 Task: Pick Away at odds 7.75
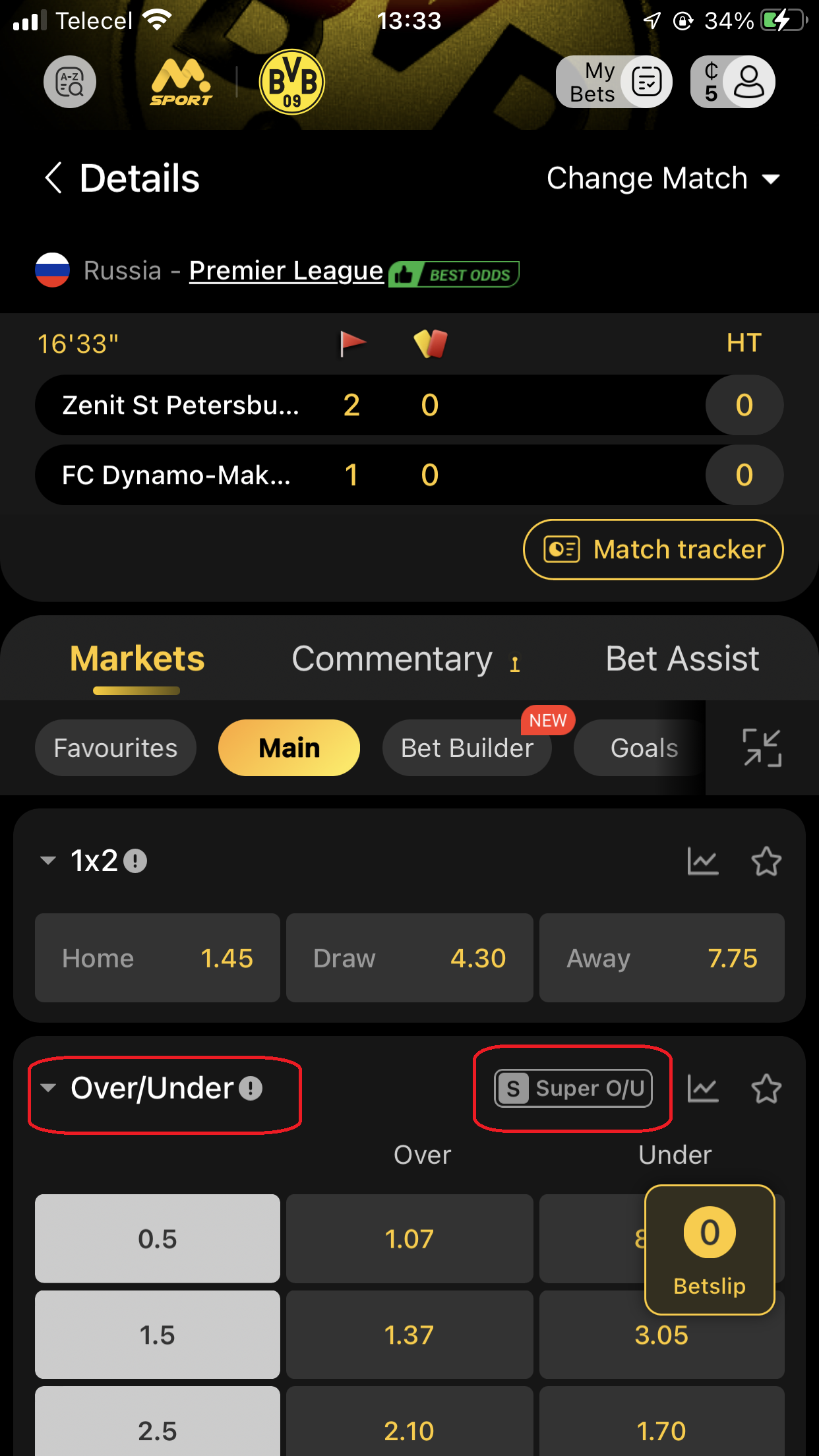(x=661, y=958)
